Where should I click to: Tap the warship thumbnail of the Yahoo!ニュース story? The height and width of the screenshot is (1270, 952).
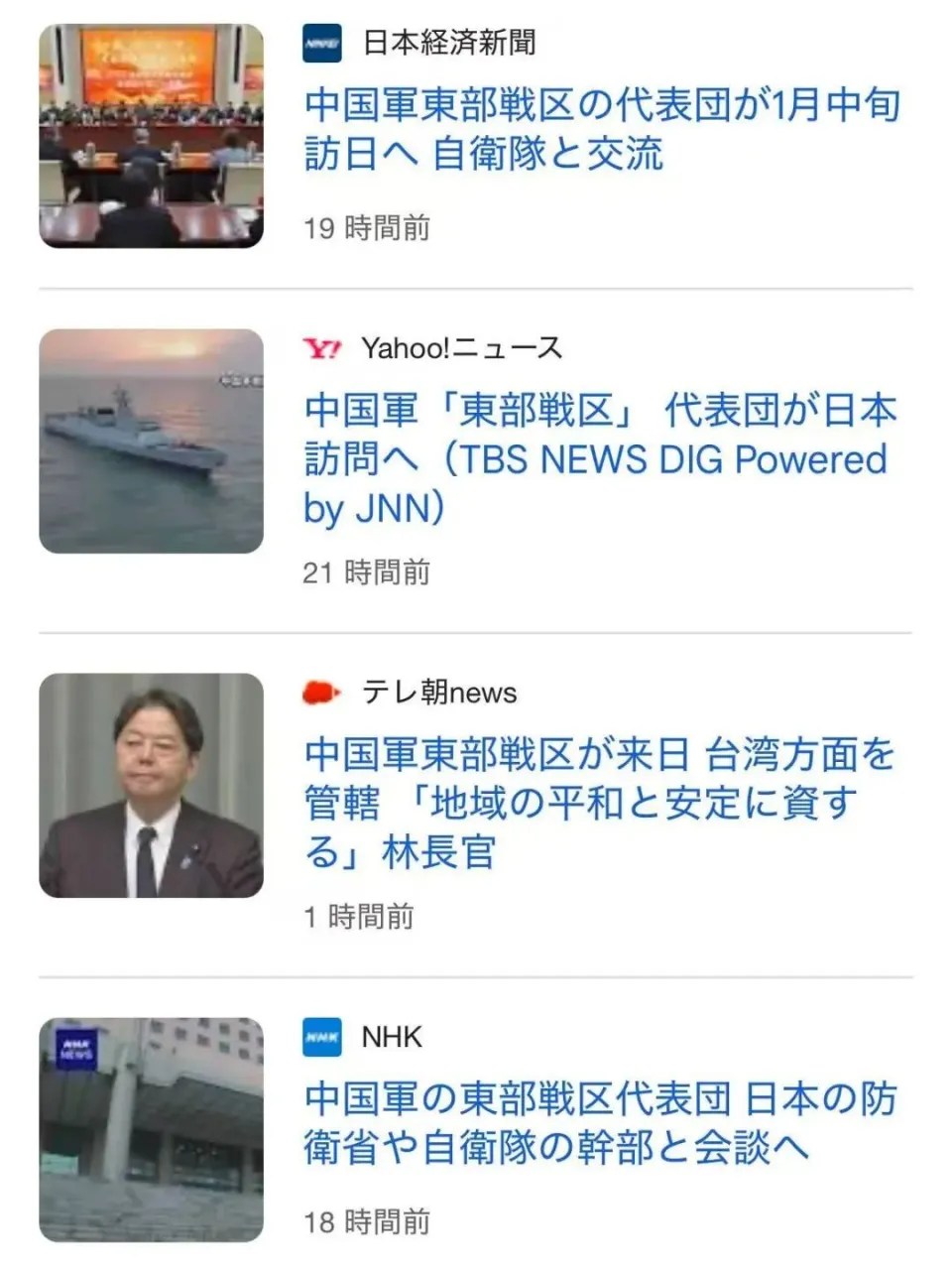[152, 442]
